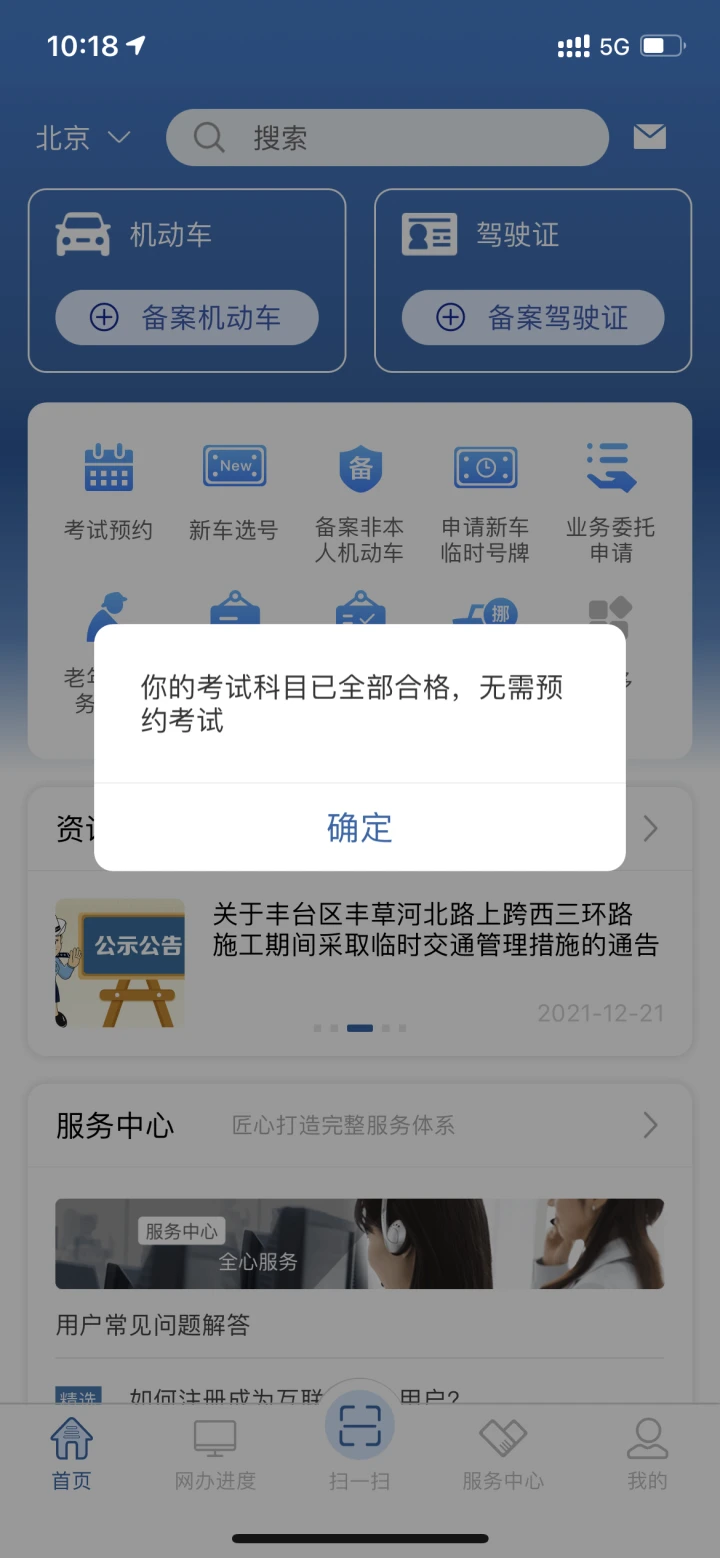
Task: Open the 丰台区 traffic notice article
Action: click(435, 930)
